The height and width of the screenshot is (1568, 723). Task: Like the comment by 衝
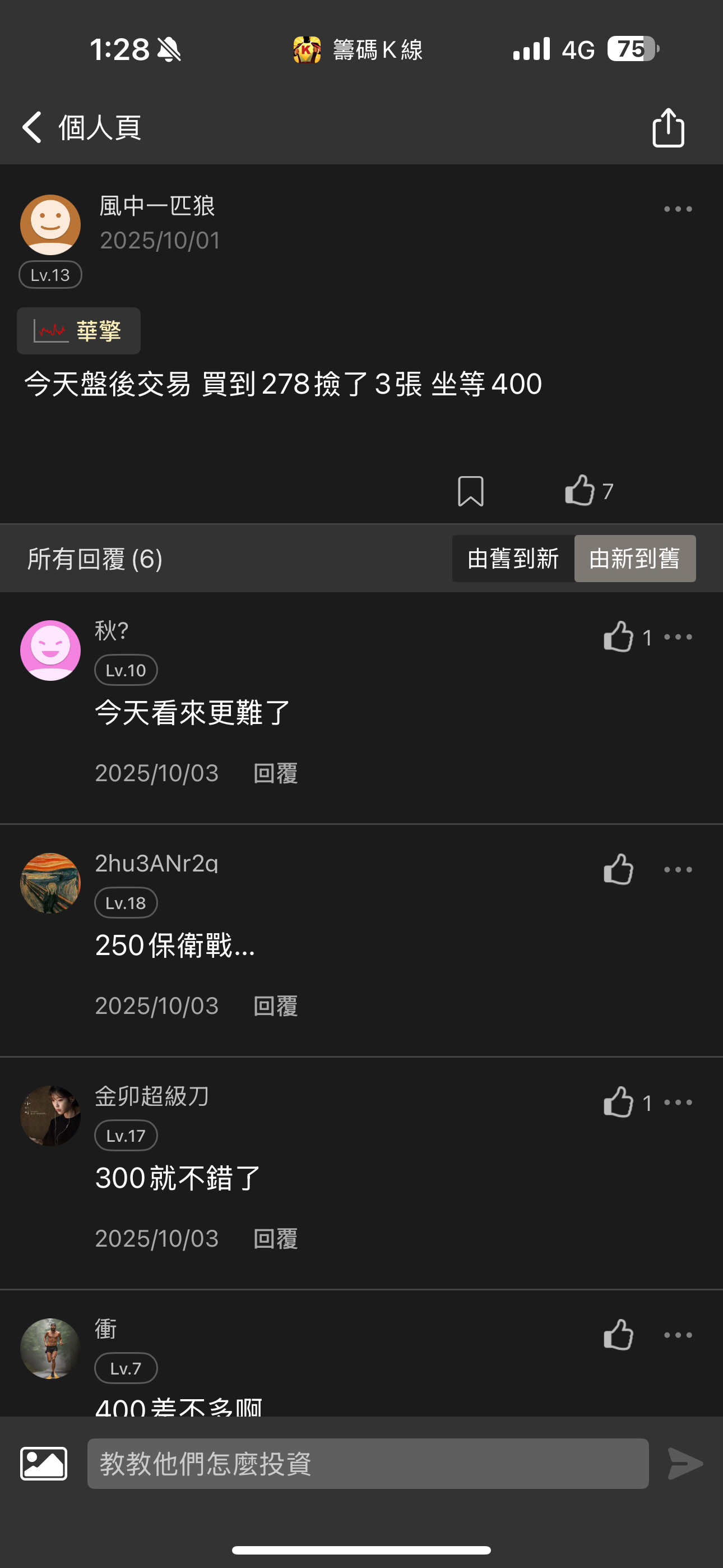[618, 1335]
